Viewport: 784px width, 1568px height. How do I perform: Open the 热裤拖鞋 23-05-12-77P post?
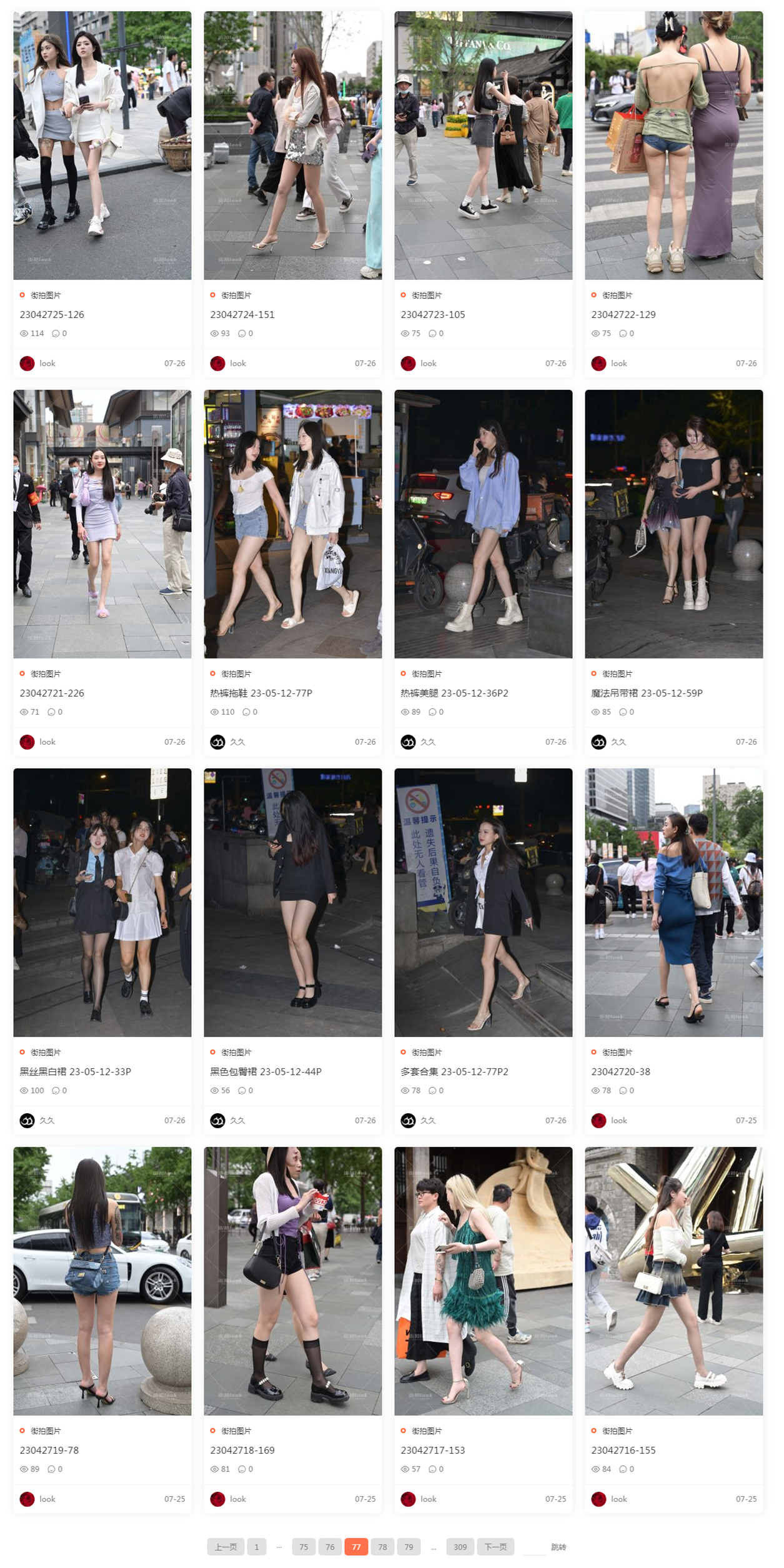pos(261,693)
